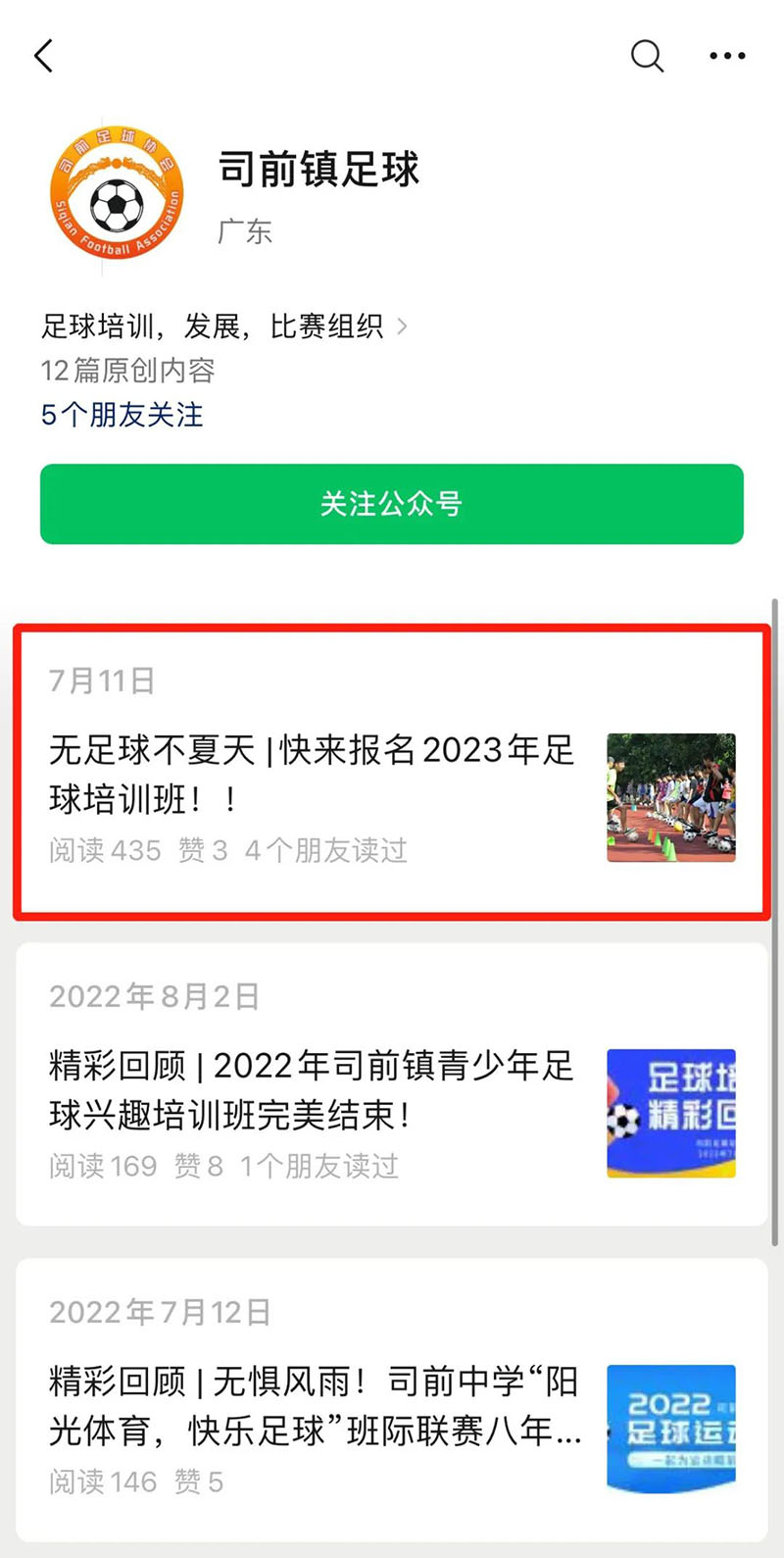Go back using the top-left arrow
This screenshot has height=1558, width=784.
44,56
